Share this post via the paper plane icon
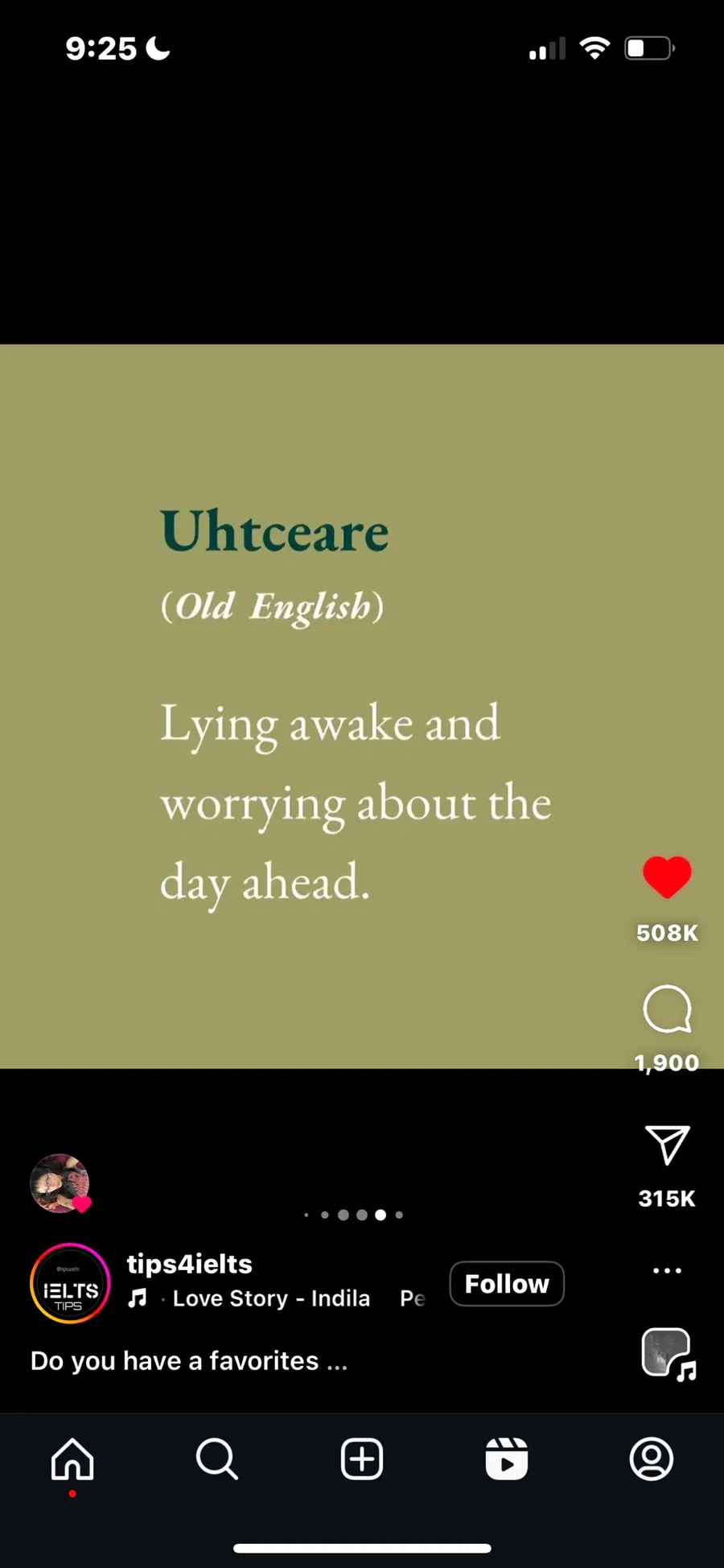Screen dimensions: 724x1568 667,1145
